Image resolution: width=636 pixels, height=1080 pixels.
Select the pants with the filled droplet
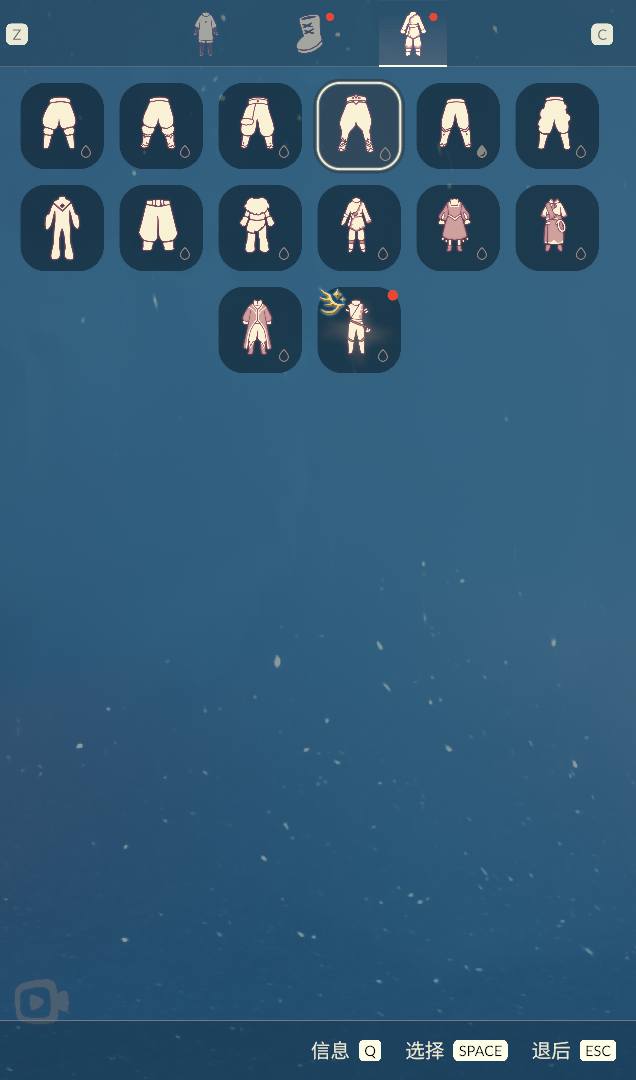[458, 126]
